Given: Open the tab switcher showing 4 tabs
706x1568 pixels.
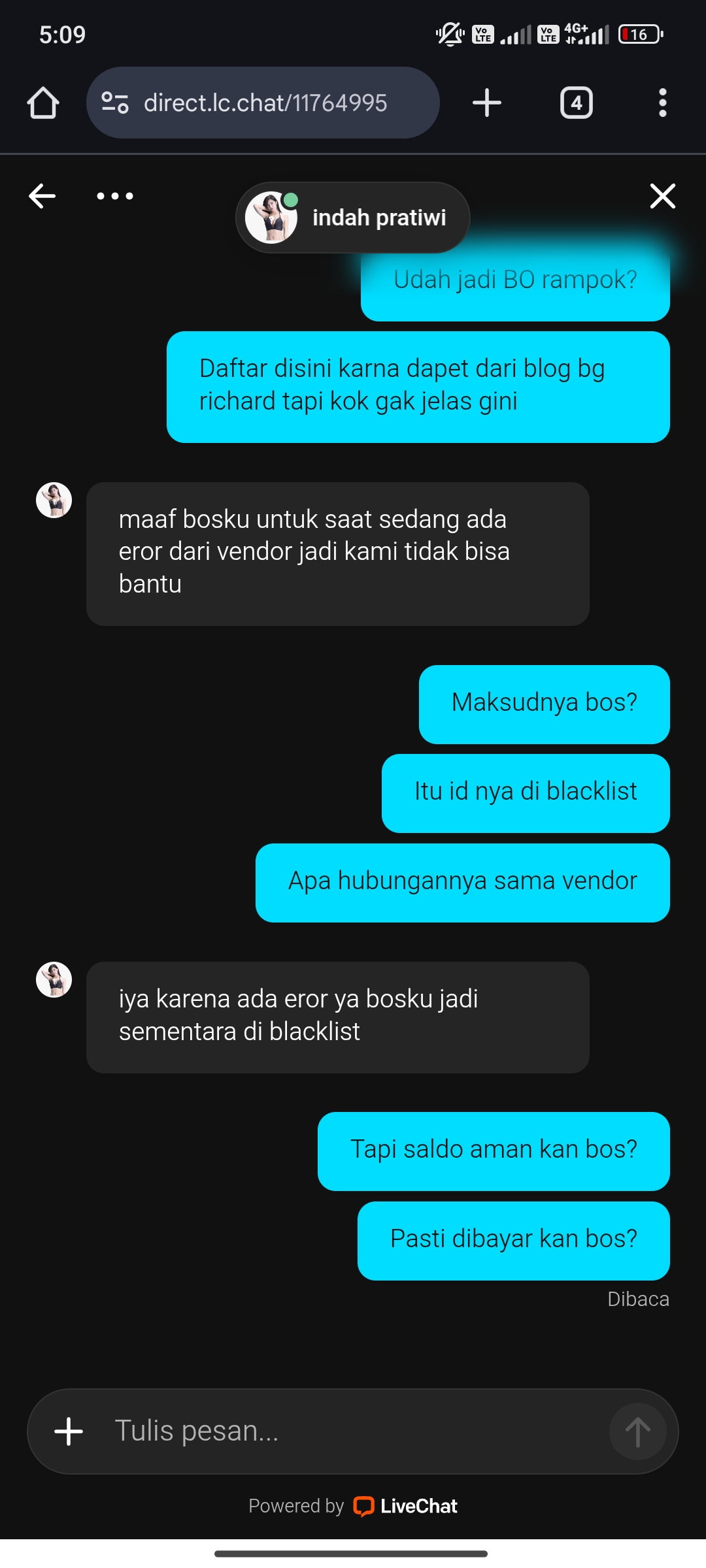Looking at the screenshot, I should pyautogui.click(x=576, y=103).
